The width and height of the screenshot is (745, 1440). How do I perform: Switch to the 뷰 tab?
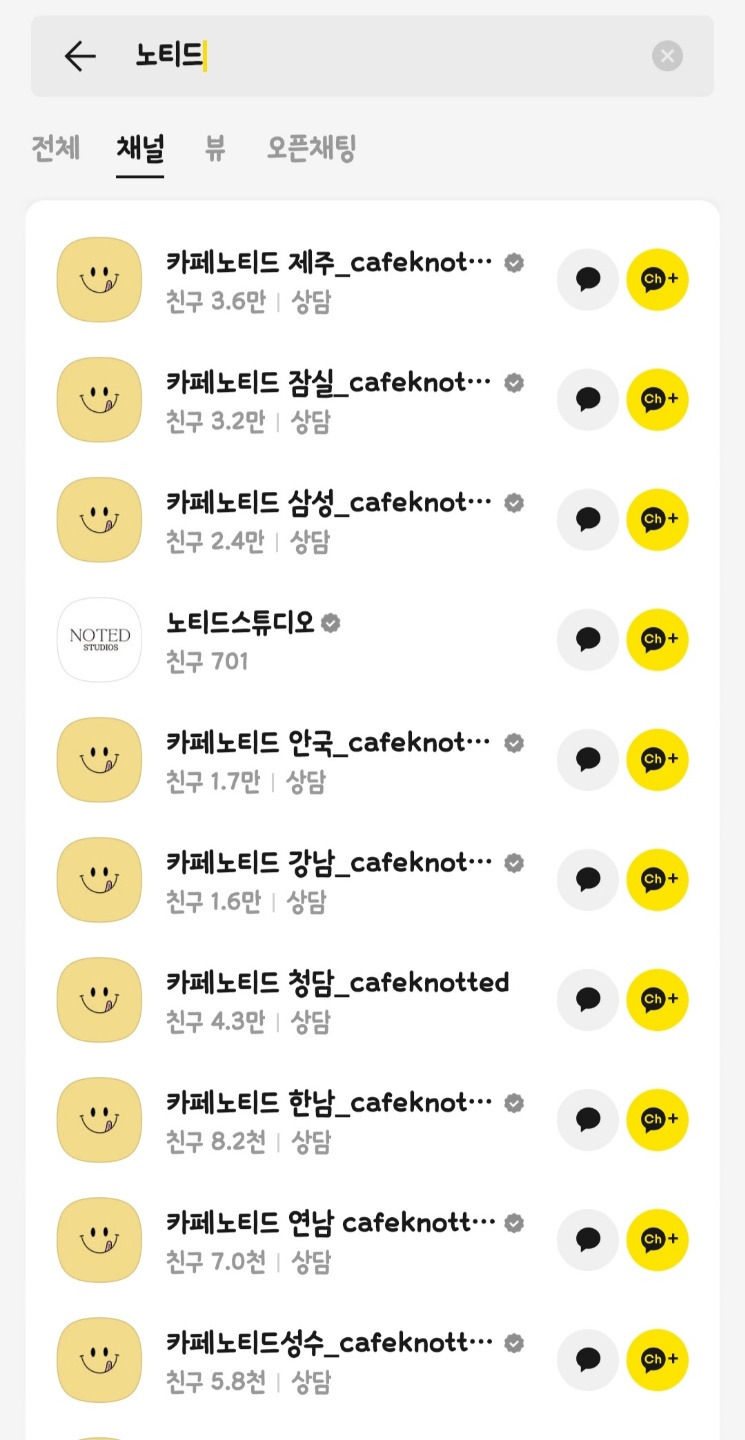tap(215, 149)
